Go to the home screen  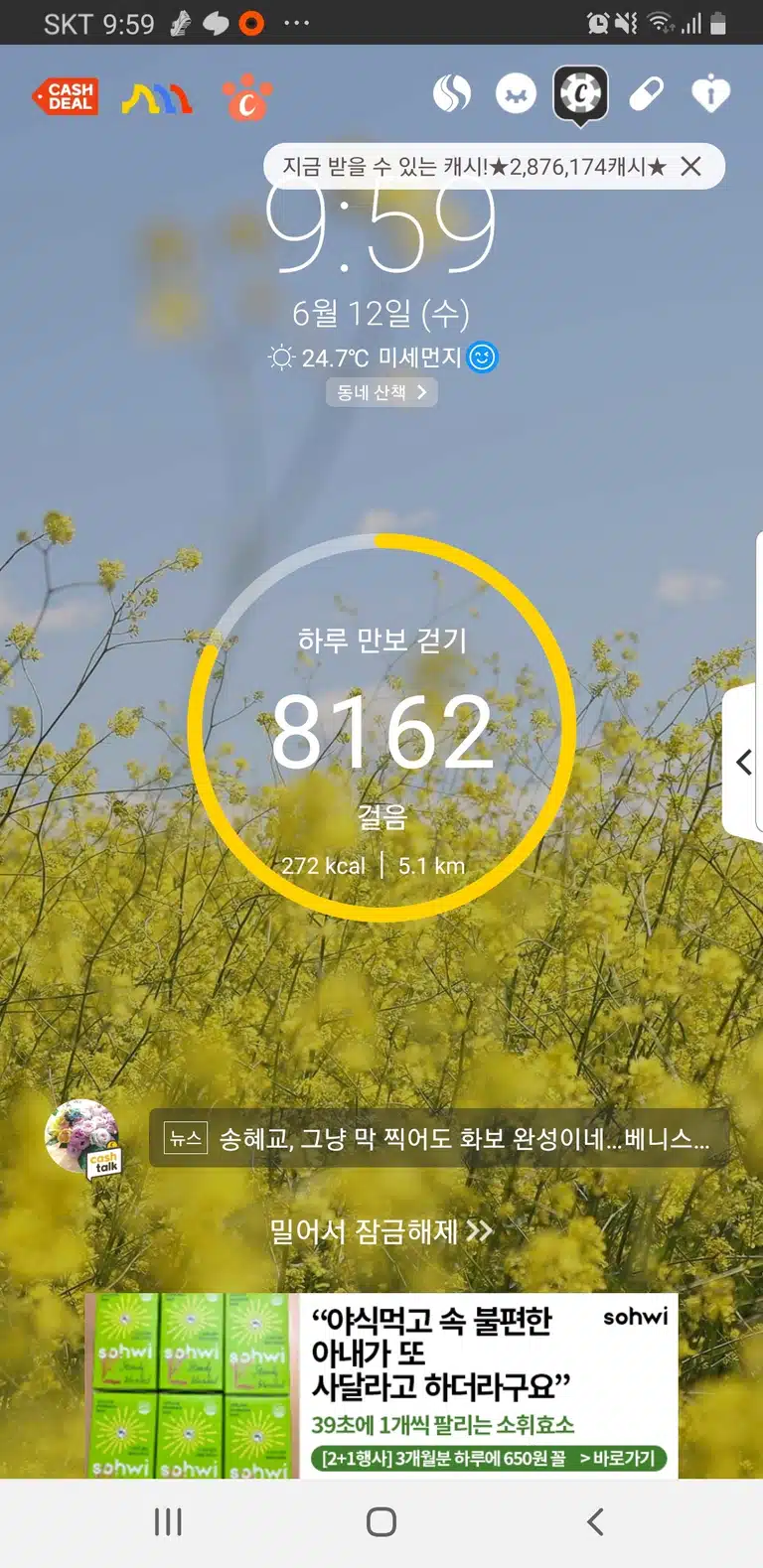tap(381, 1522)
